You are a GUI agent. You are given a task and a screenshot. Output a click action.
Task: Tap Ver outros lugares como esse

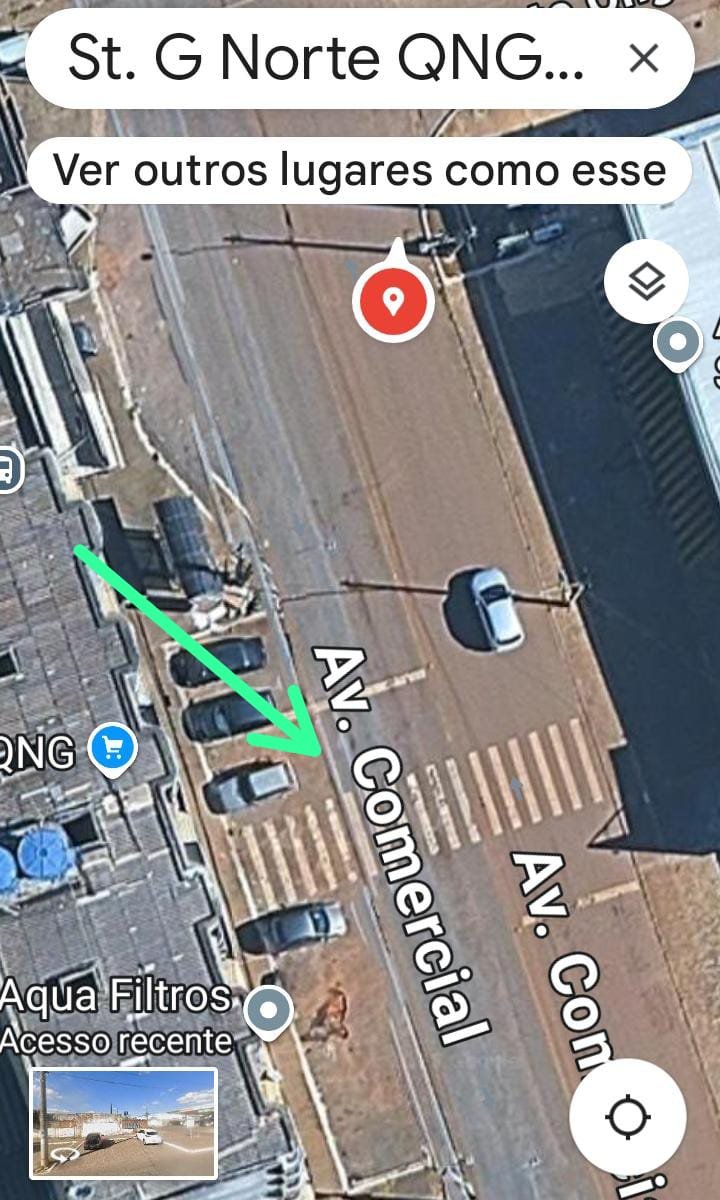tap(359, 170)
